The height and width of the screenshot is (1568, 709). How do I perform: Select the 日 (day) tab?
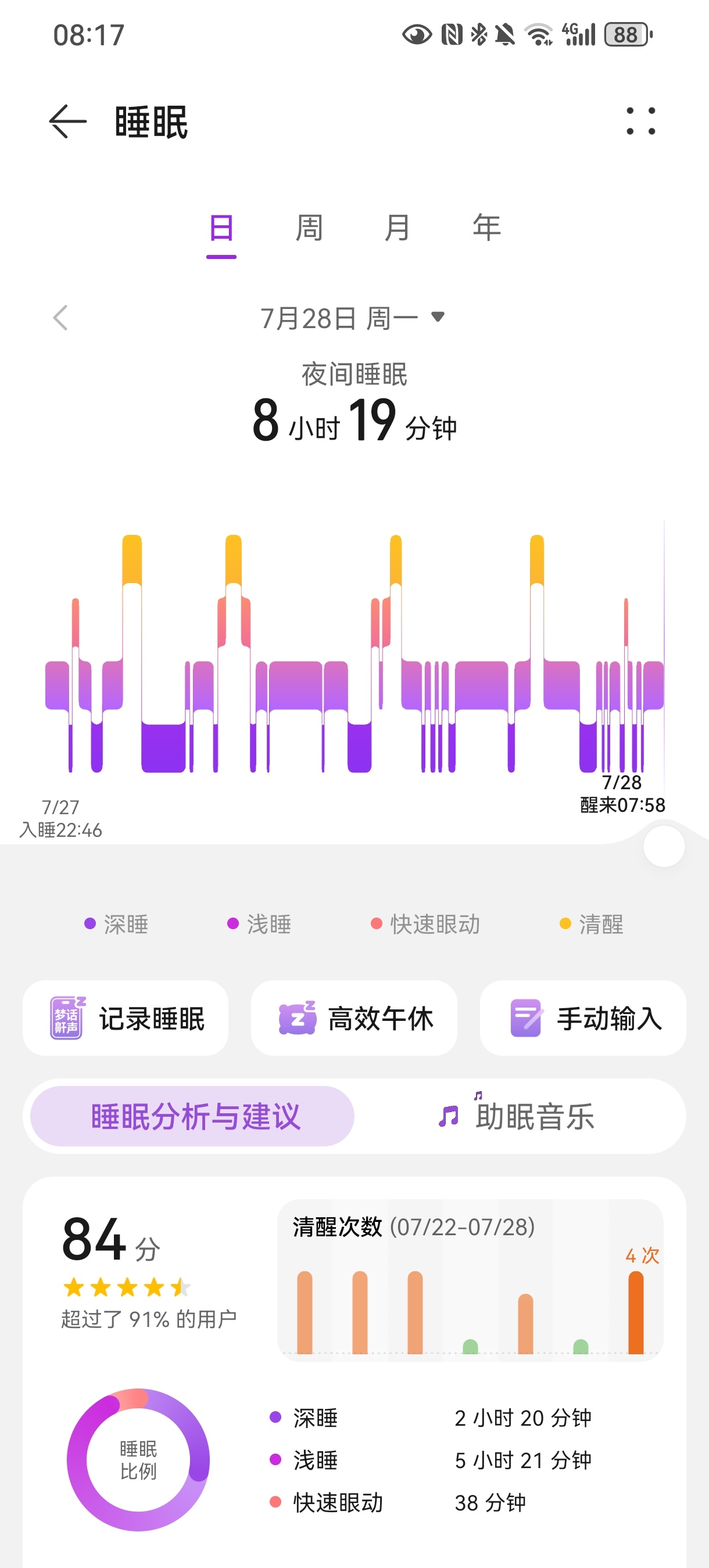click(x=221, y=229)
